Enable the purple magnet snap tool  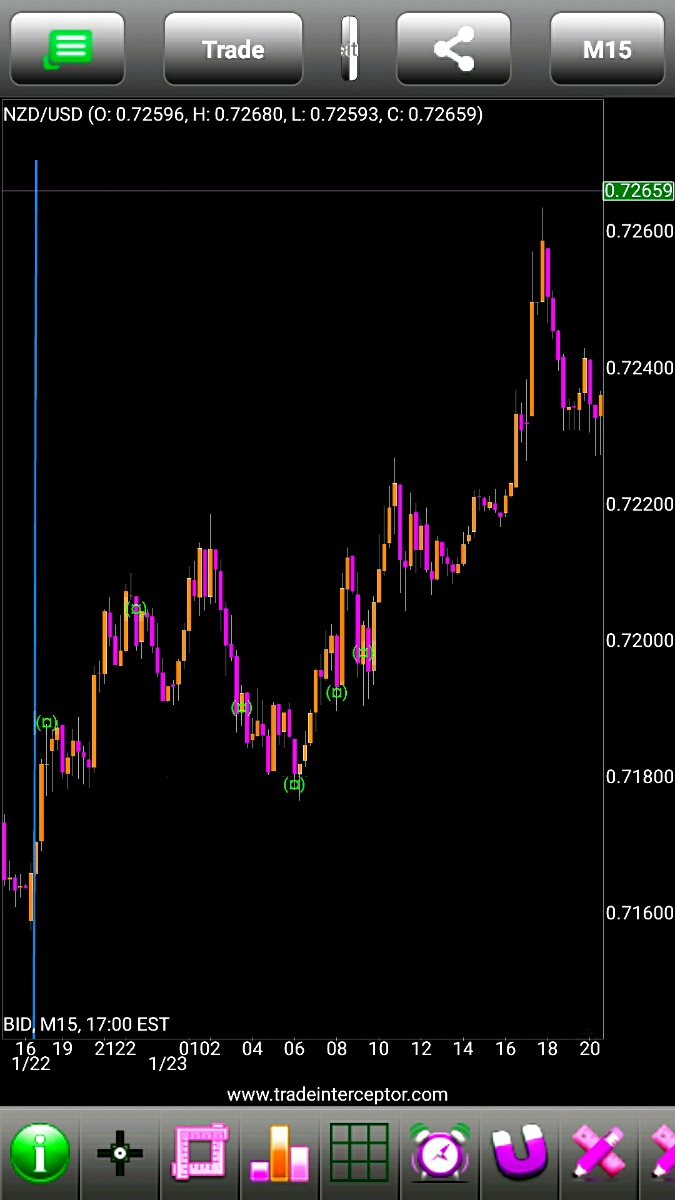(520, 1153)
